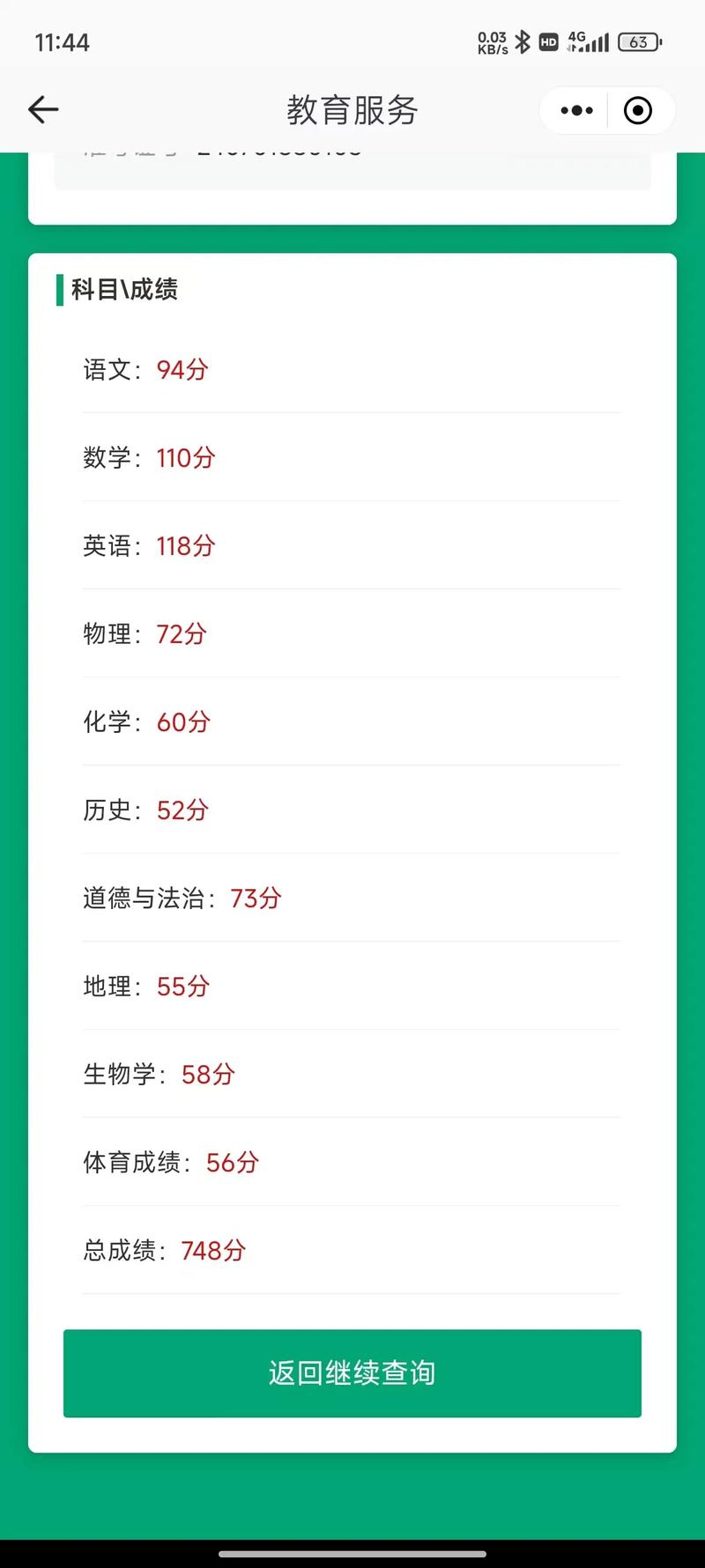Tap the battery indicator showing 63
This screenshot has height=1568, width=705.
pyautogui.click(x=638, y=41)
